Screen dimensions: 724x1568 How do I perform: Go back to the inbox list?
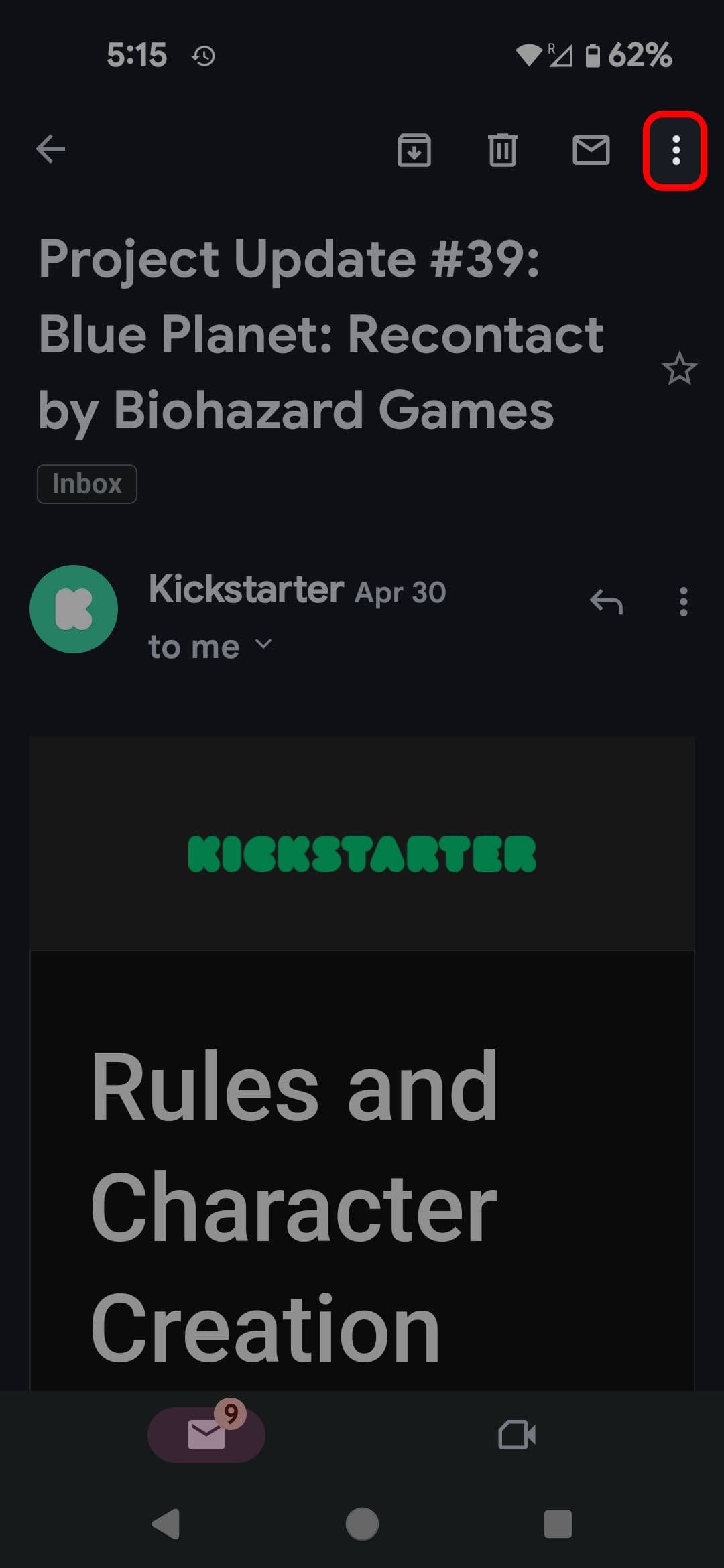(50, 149)
